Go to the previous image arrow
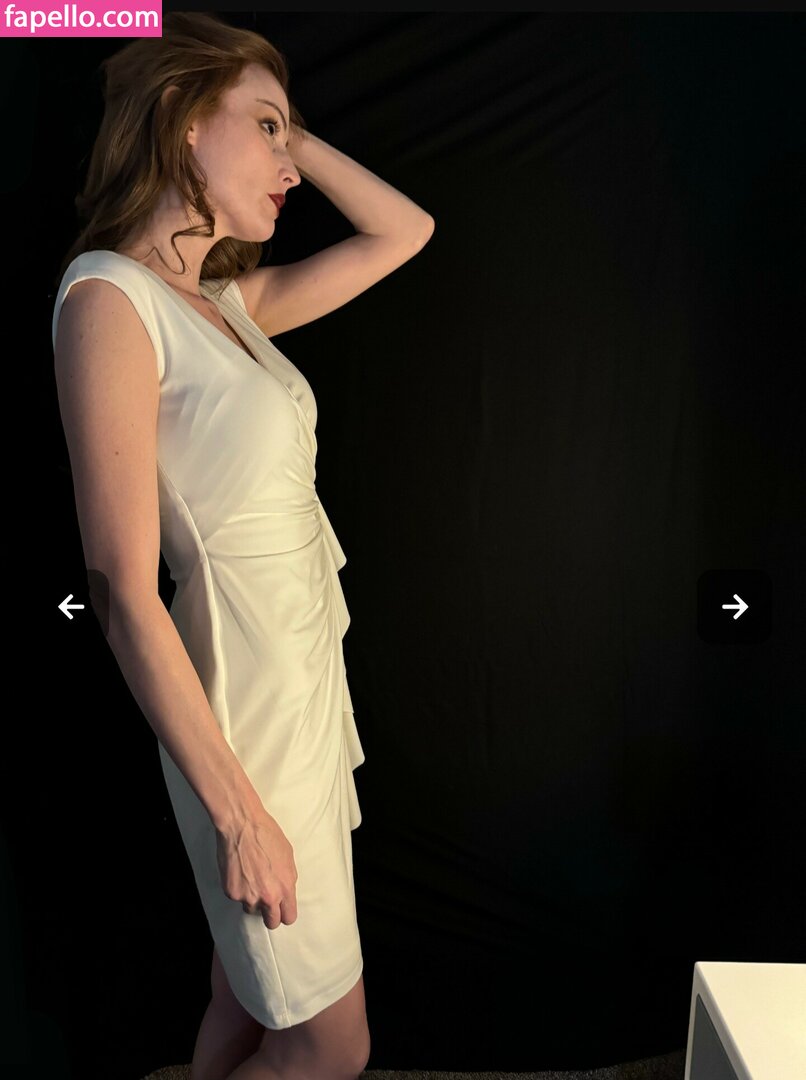The image size is (806, 1080). point(71,606)
